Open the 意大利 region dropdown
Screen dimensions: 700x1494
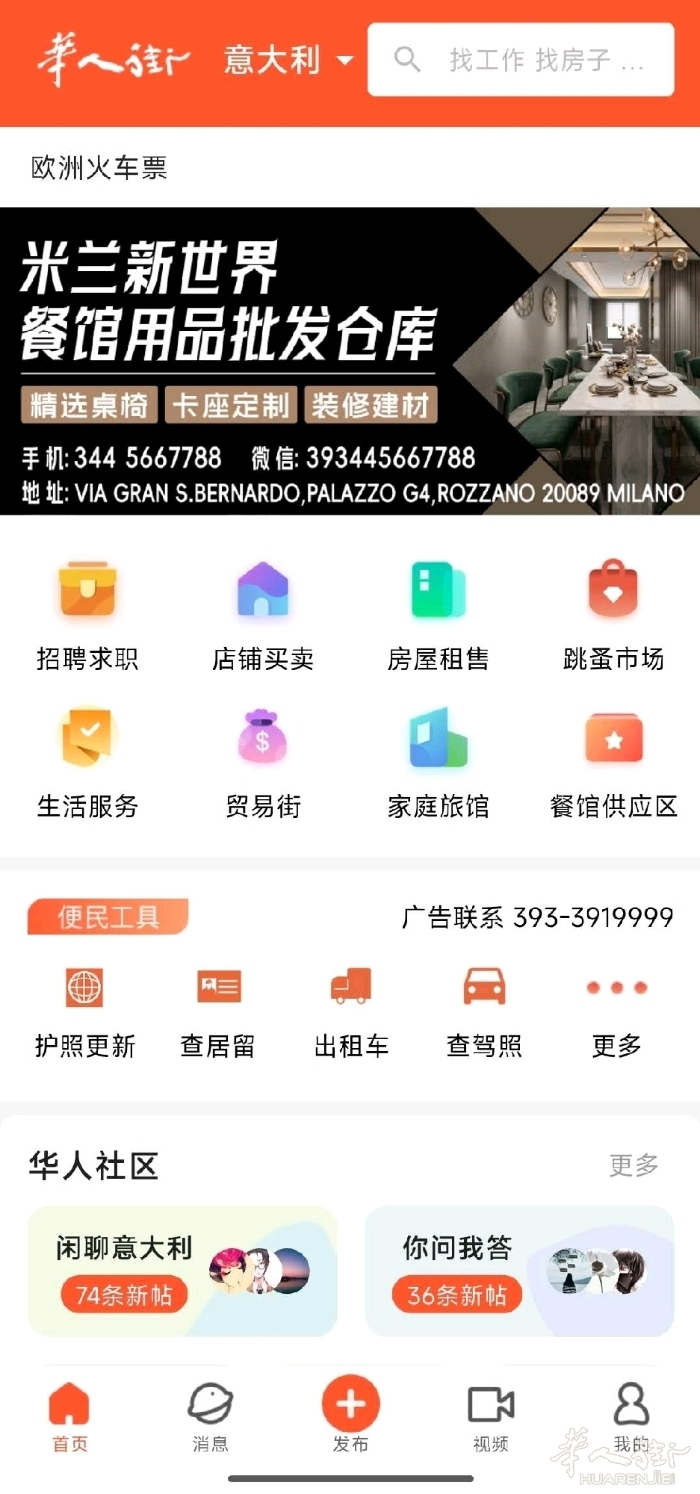(288, 60)
